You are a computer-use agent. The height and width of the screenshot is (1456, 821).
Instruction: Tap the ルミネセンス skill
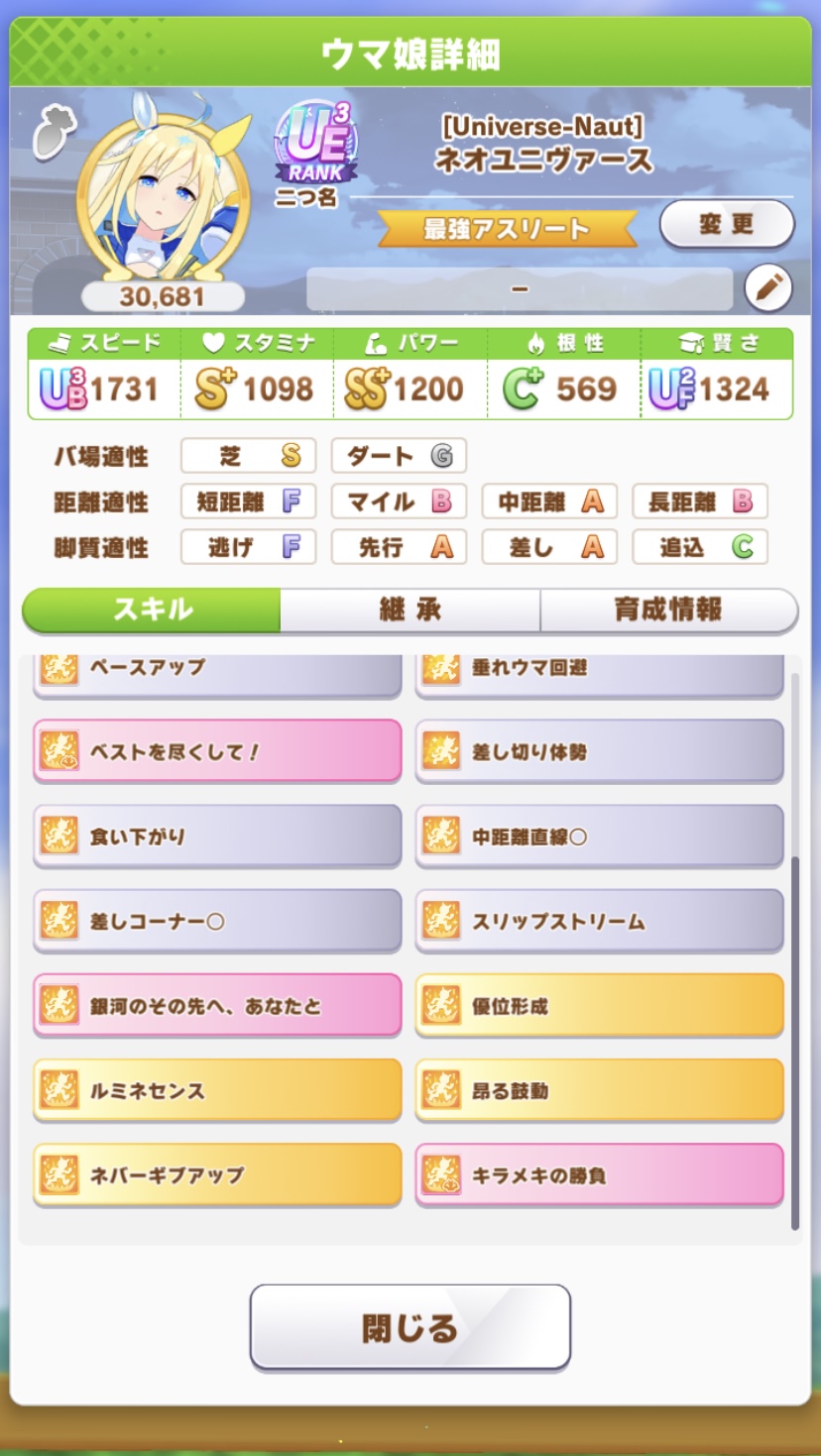pos(217,1090)
